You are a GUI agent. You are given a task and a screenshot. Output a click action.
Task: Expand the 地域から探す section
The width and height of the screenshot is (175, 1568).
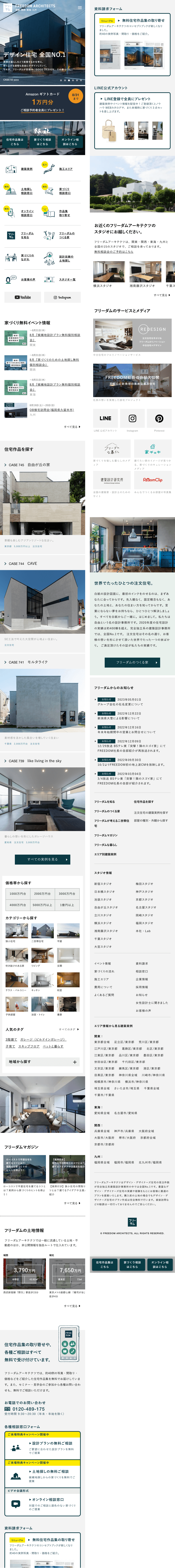coord(42,1062)
